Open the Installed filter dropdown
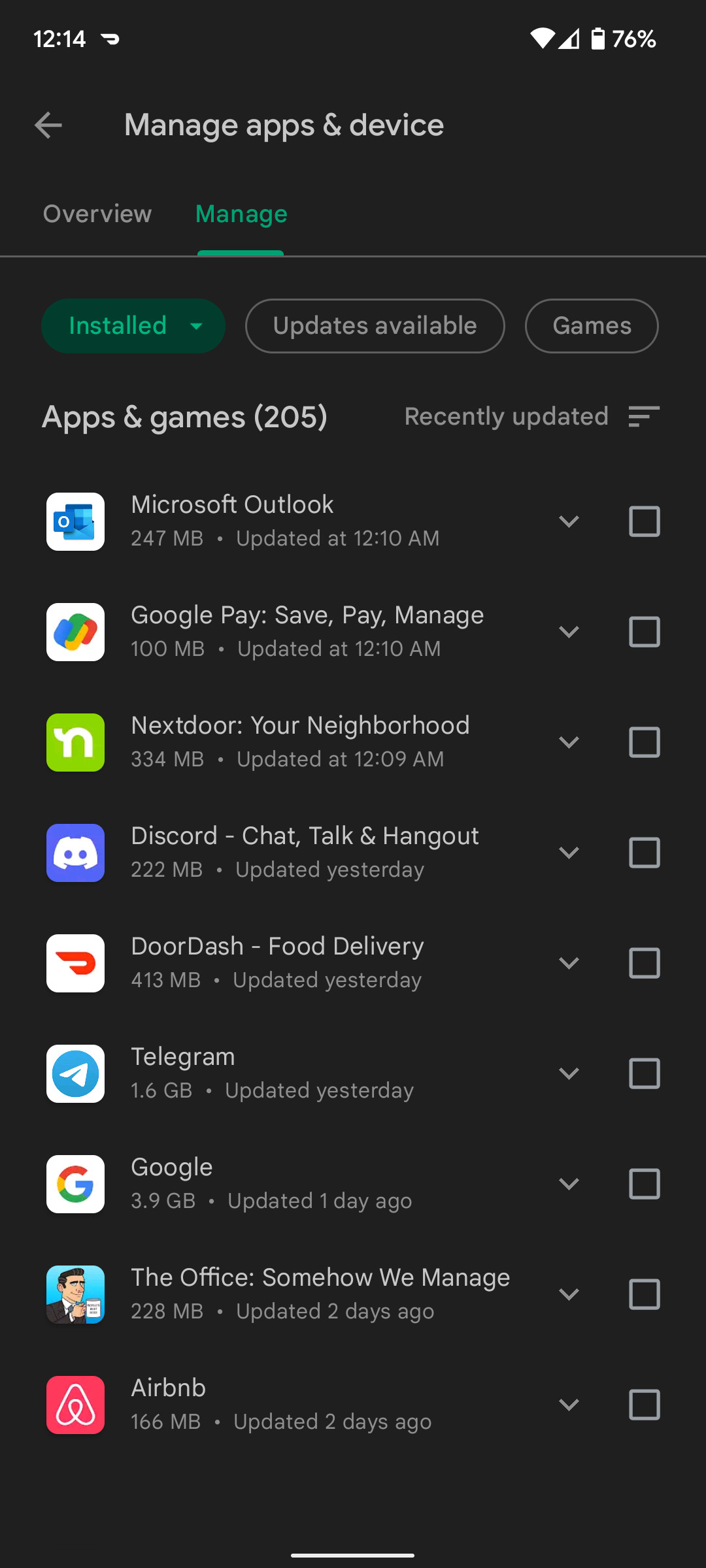The image size is (706, 1568). 133,325
